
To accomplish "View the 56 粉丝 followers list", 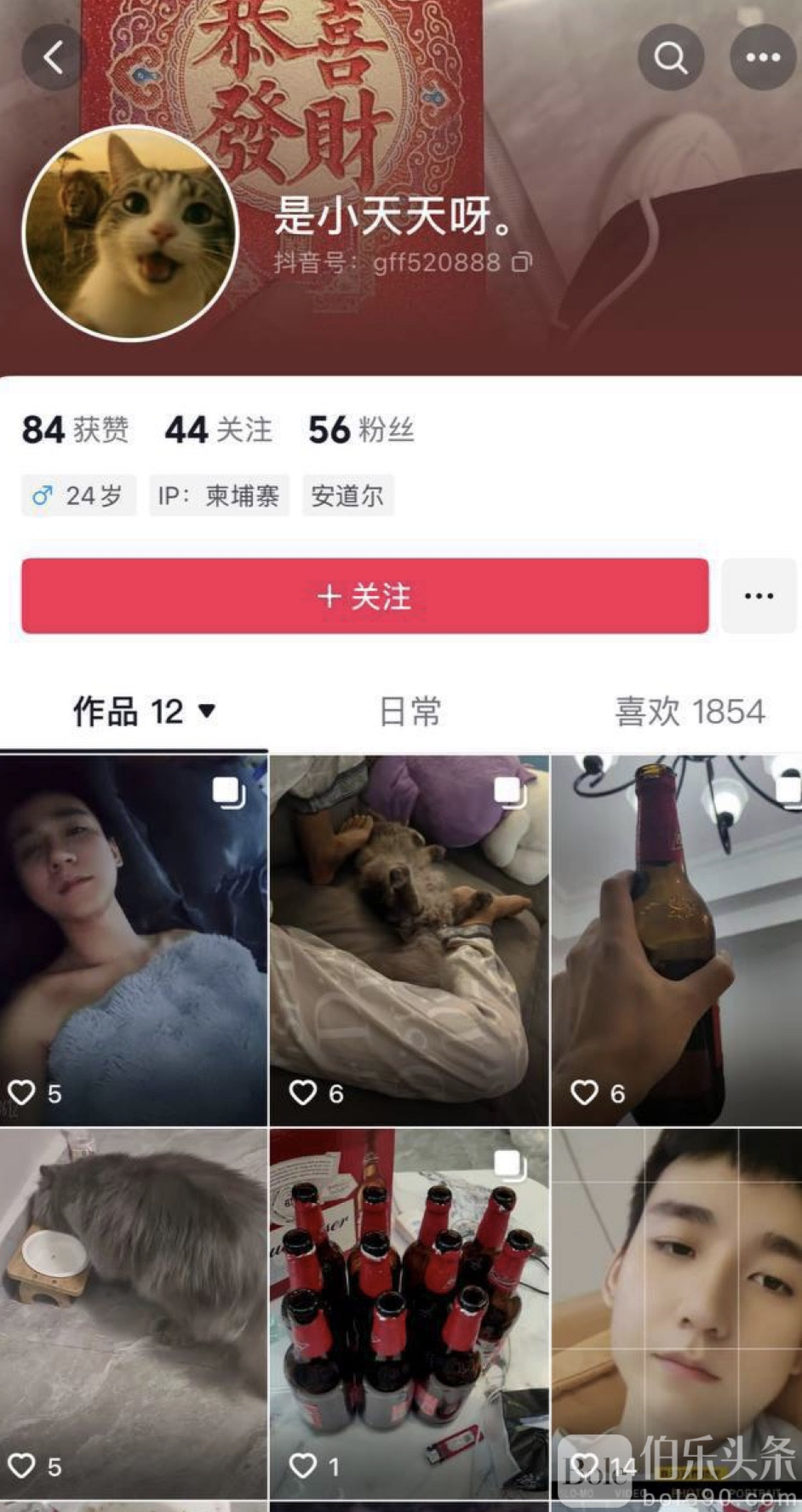I will point(361,430).
